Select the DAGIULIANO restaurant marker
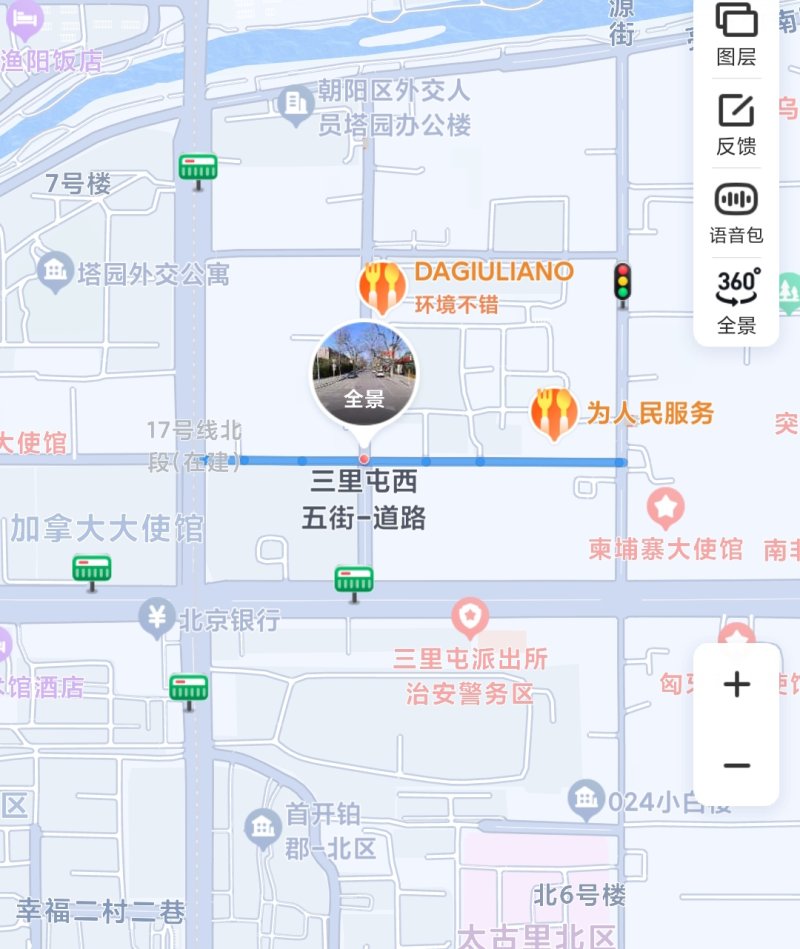 382,287
